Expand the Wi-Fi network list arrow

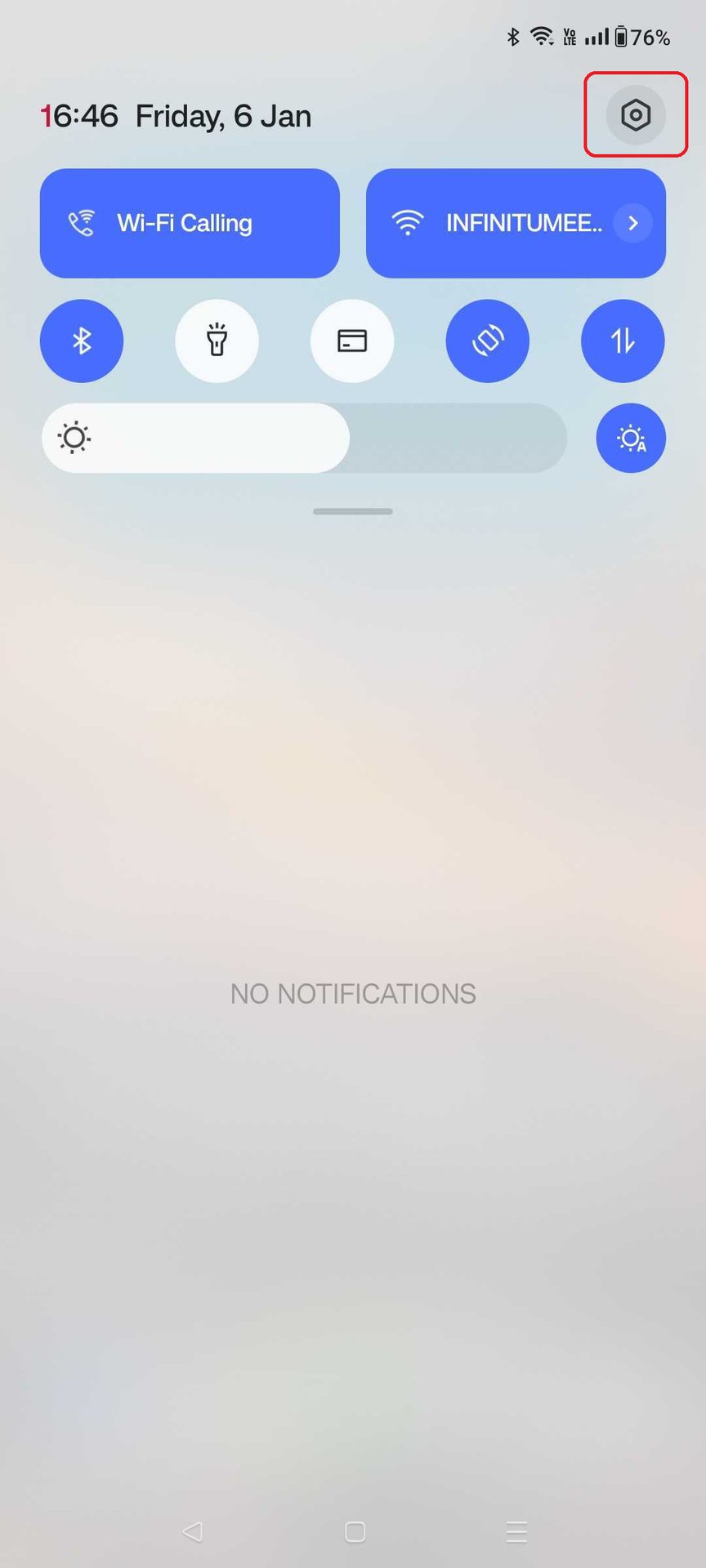632,223
